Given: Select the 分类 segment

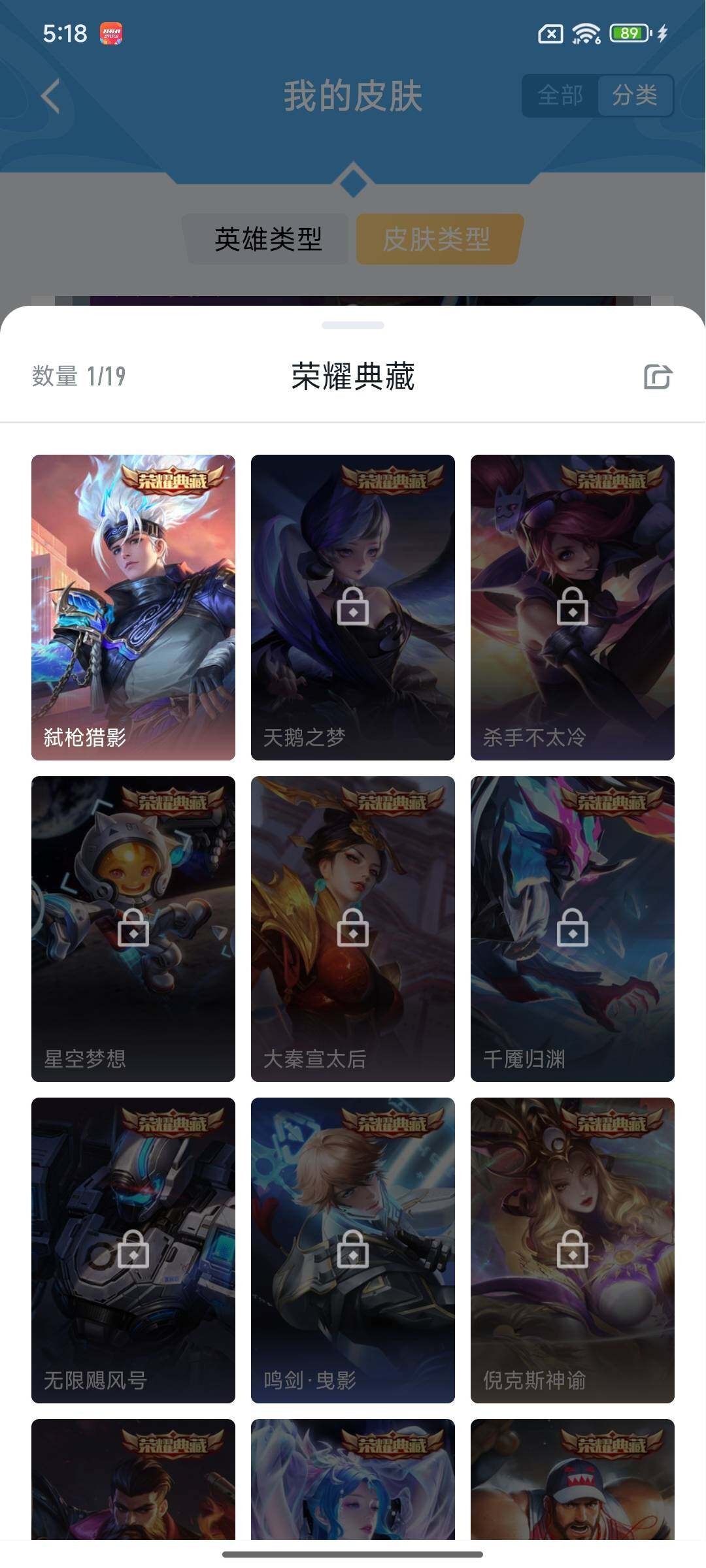Looking at the screenshot, I should point(635,95).
